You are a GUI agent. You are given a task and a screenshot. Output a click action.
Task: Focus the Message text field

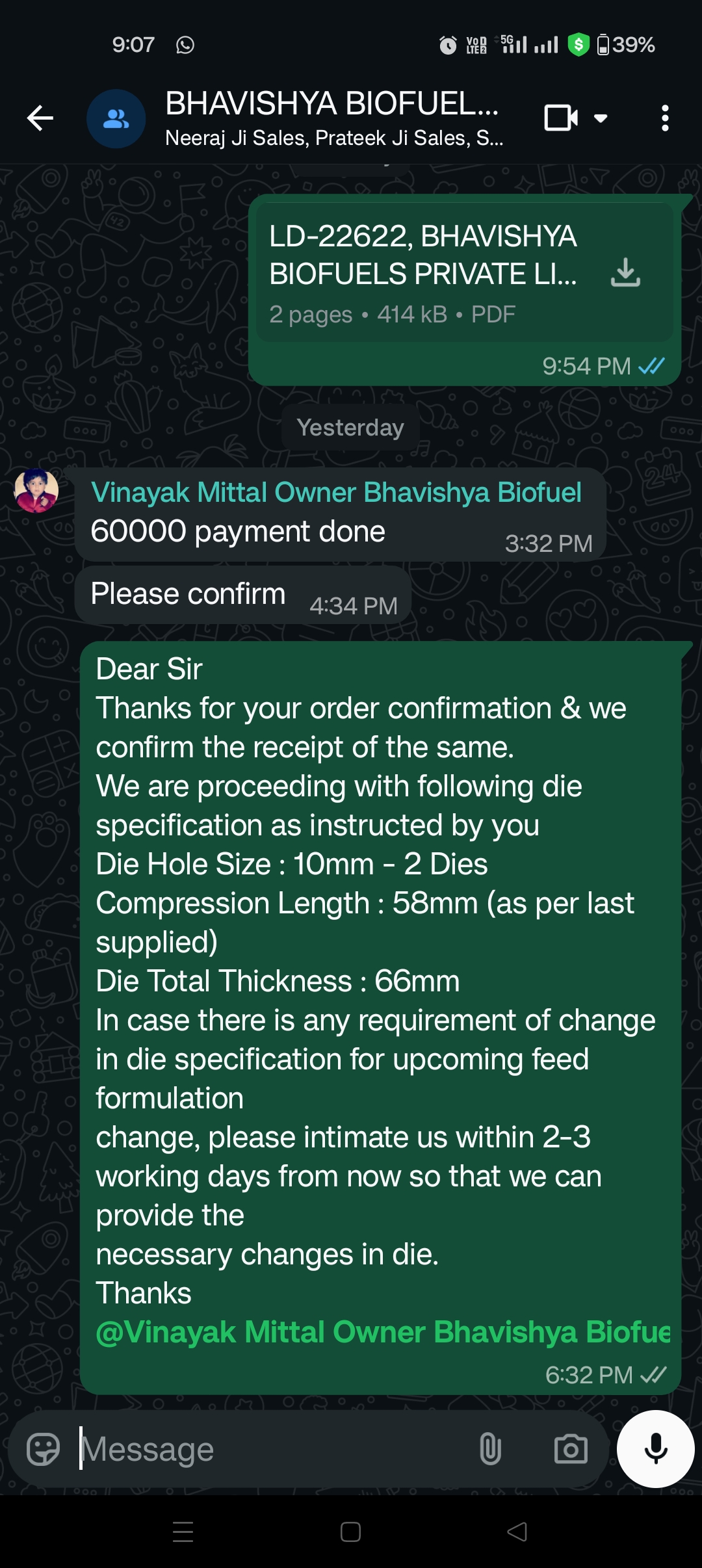point(273,1449)
